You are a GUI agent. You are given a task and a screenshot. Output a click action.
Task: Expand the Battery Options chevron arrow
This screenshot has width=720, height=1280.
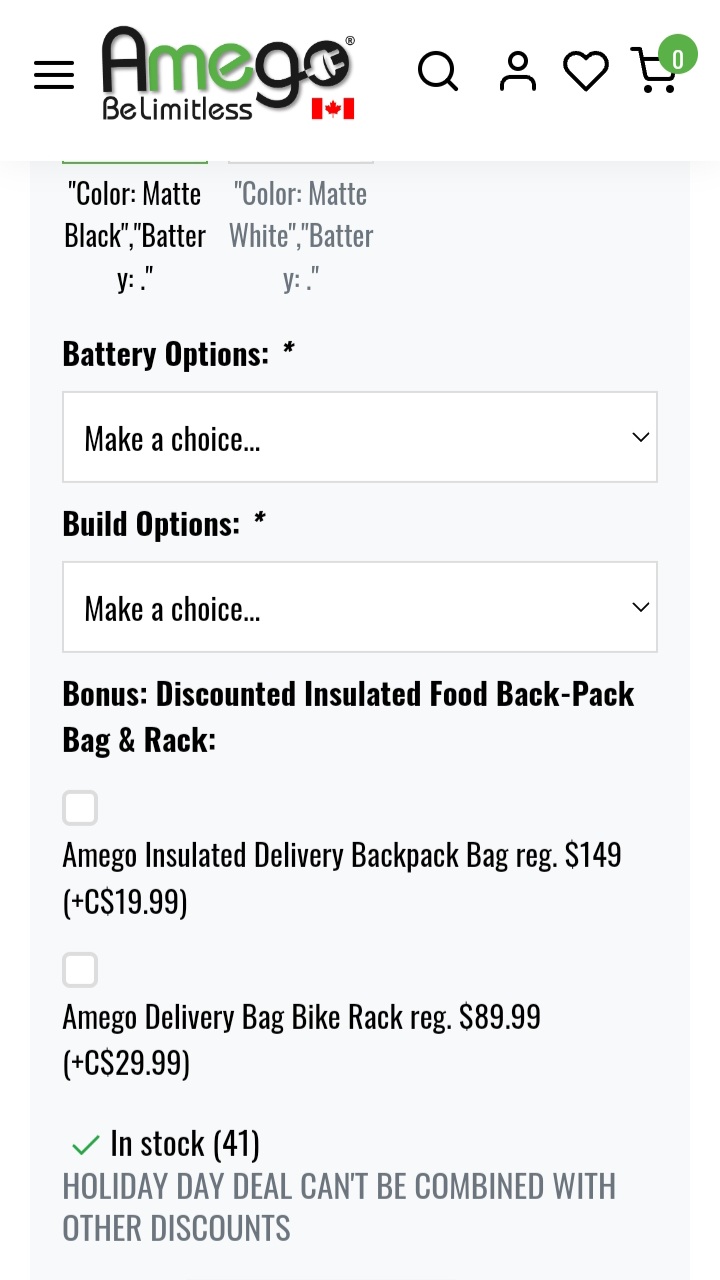pyautogui.click(x=640, y=437)
